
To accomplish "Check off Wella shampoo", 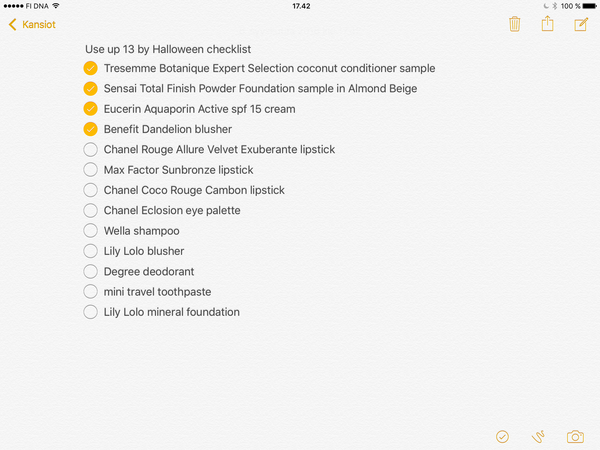I will [x=91, y=231].
